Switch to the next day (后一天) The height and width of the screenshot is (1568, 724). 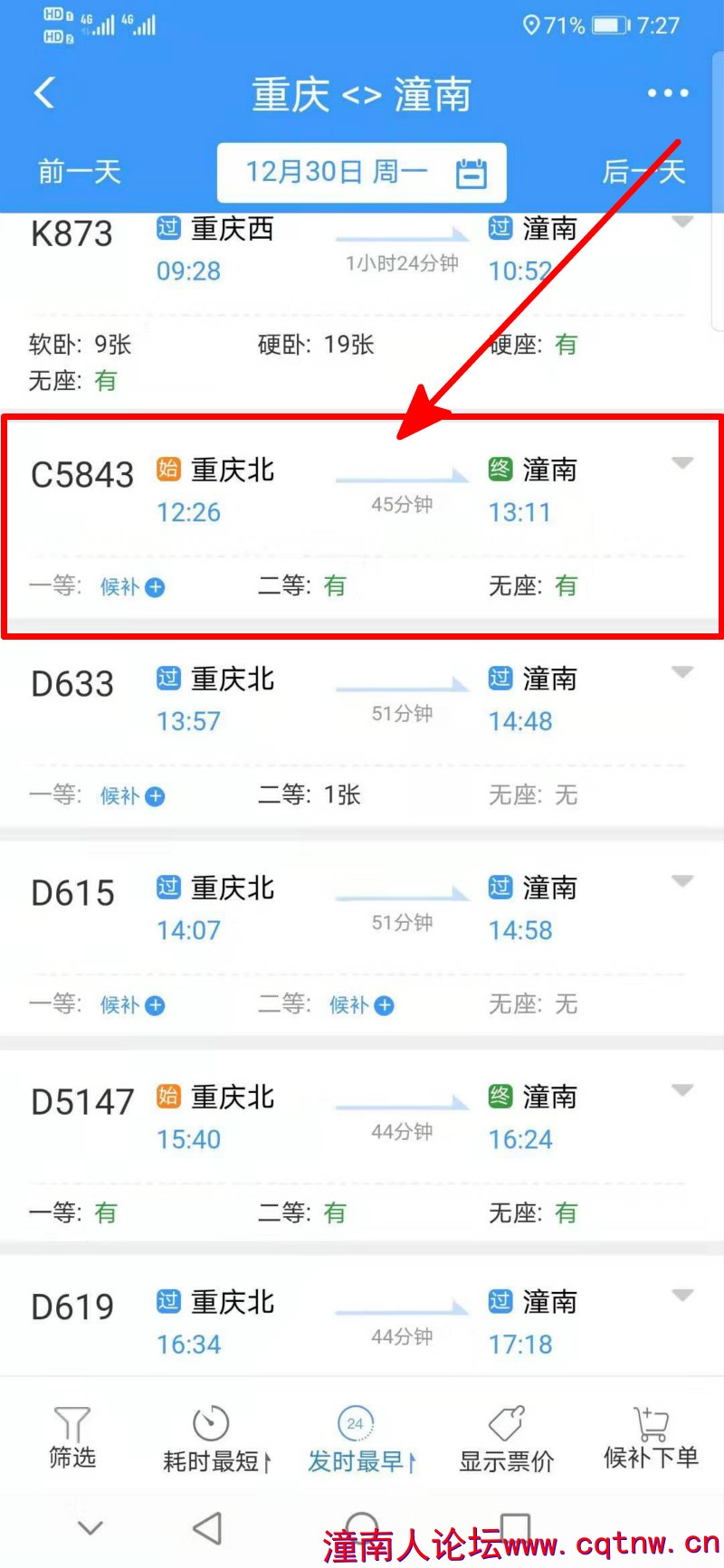pos(643,171)
